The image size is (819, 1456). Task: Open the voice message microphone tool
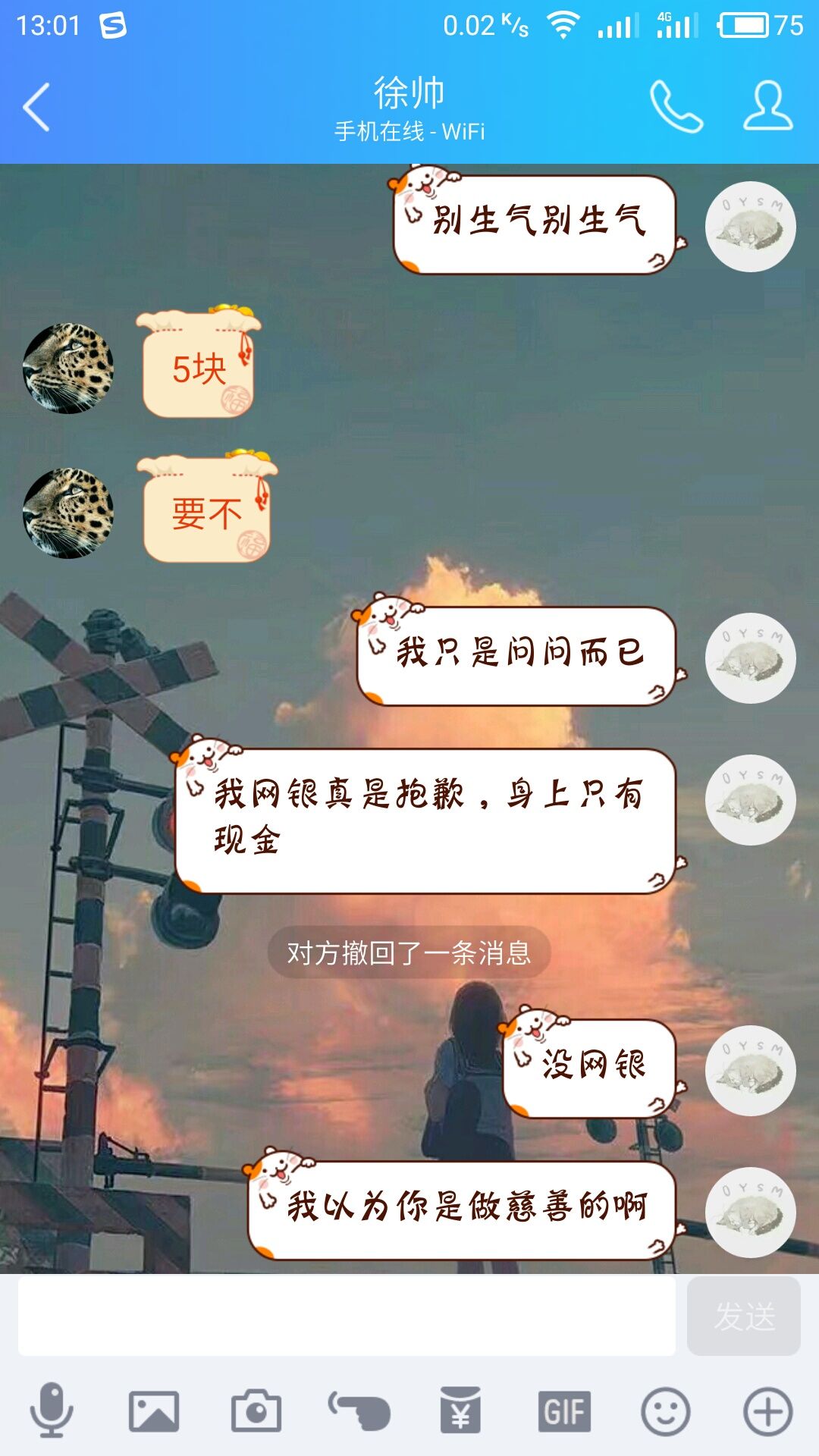pyautogui.click(x=50, y=1407)
